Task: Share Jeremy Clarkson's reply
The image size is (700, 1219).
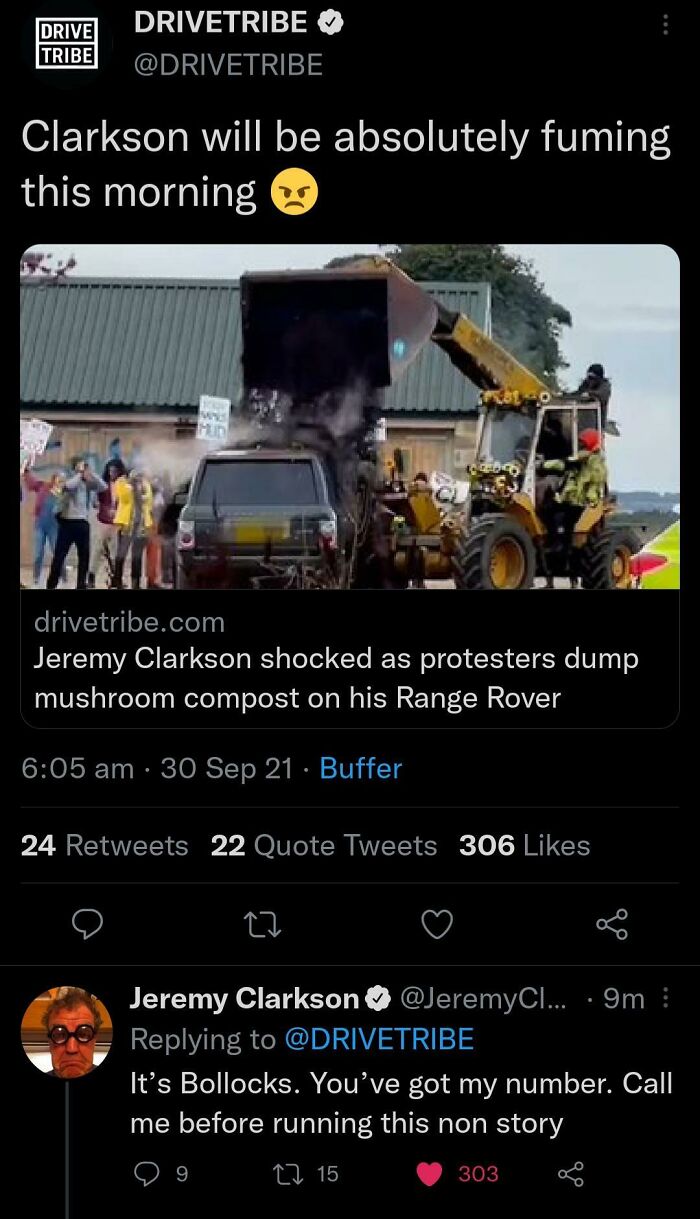Action: tap(571, 1174)
